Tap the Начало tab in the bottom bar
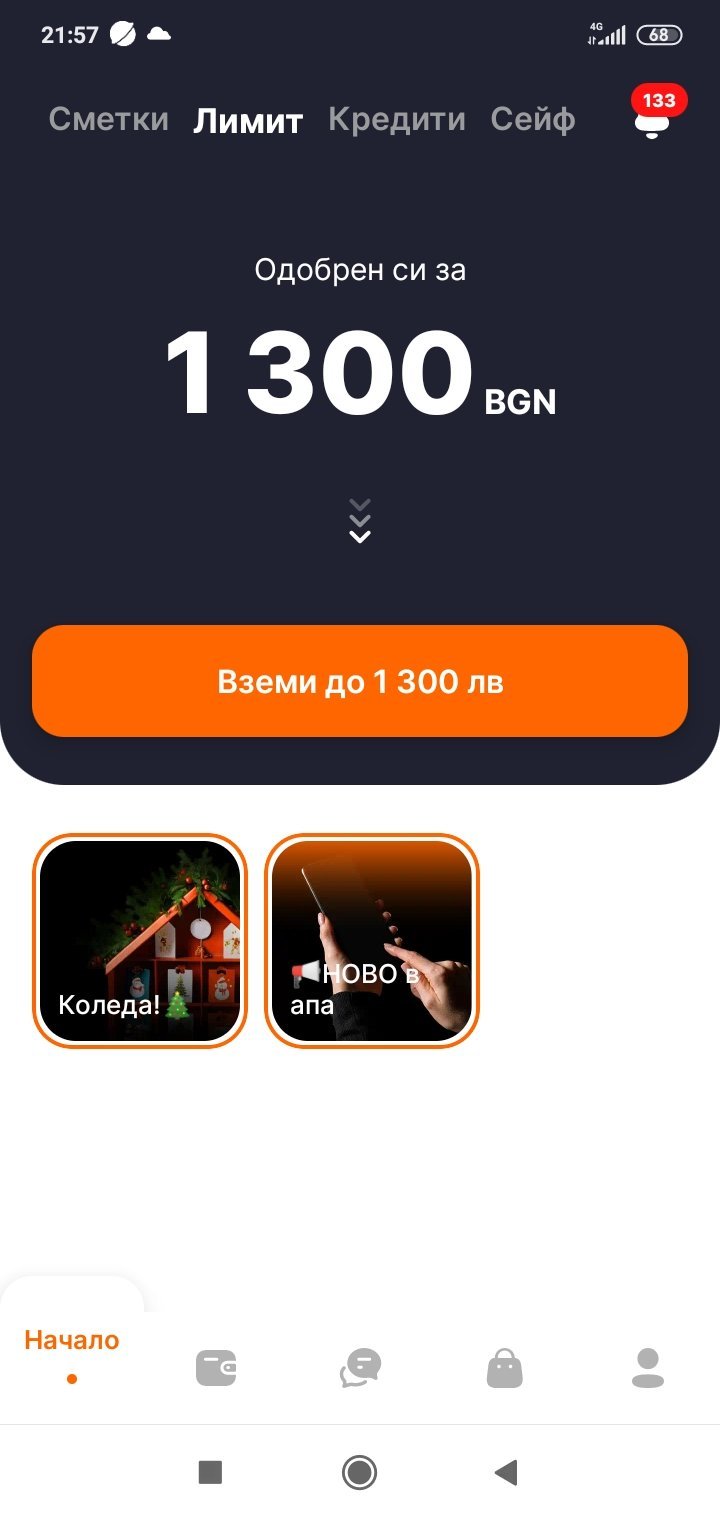The height and width of the screenshot is (1520, 720). tap(72, 1350)
